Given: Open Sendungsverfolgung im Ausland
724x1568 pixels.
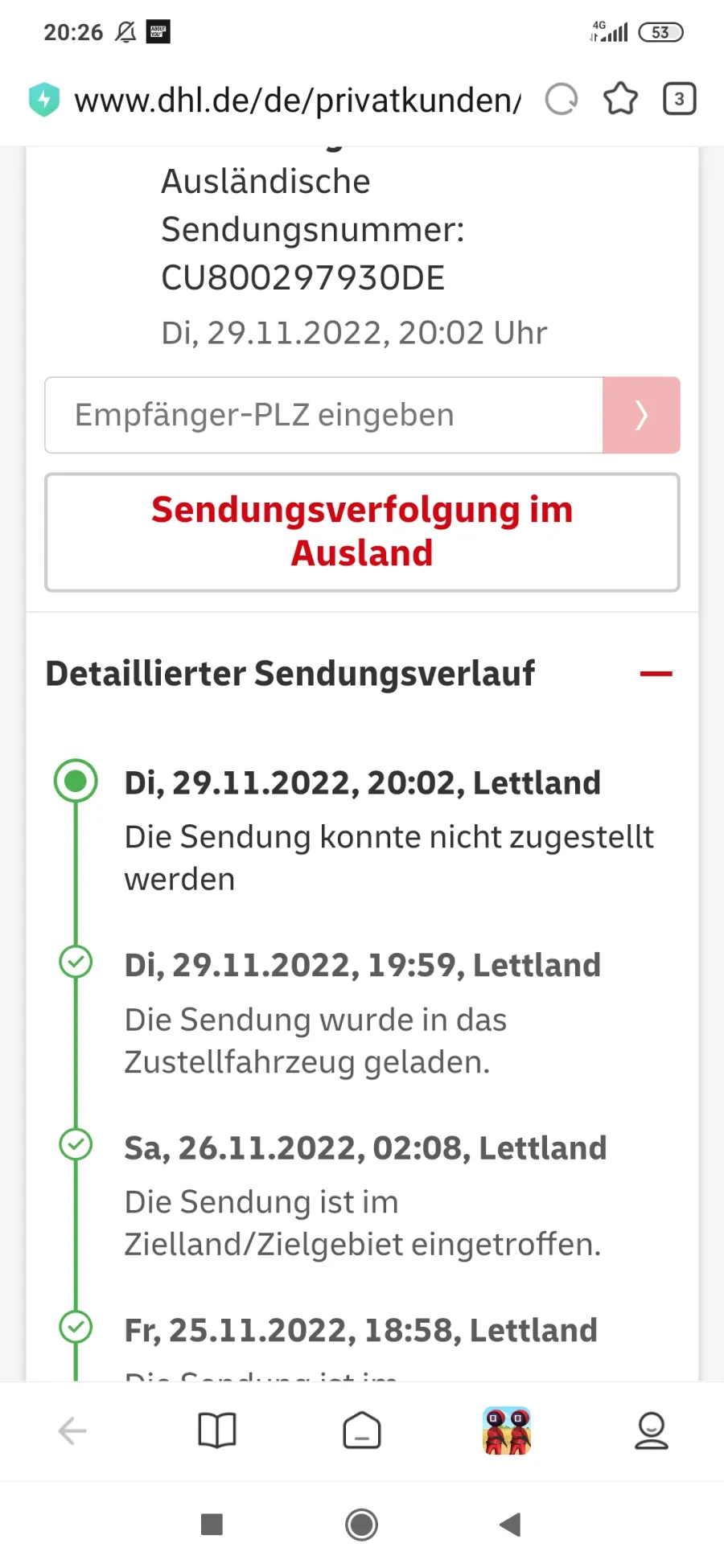Looking at the screenshot, I should coord(362,532).
